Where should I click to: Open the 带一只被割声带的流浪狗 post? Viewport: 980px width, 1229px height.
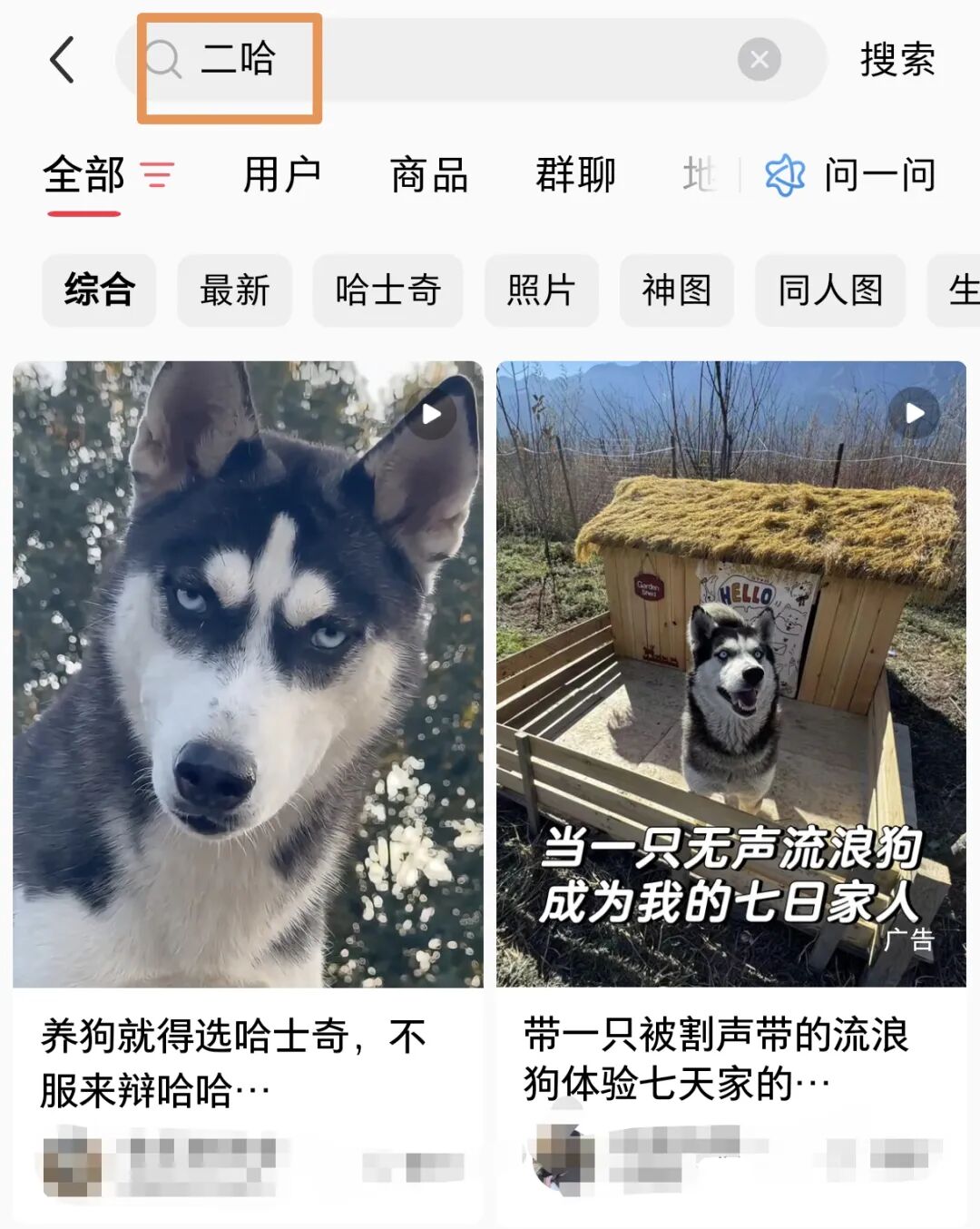tap(730, 673)
